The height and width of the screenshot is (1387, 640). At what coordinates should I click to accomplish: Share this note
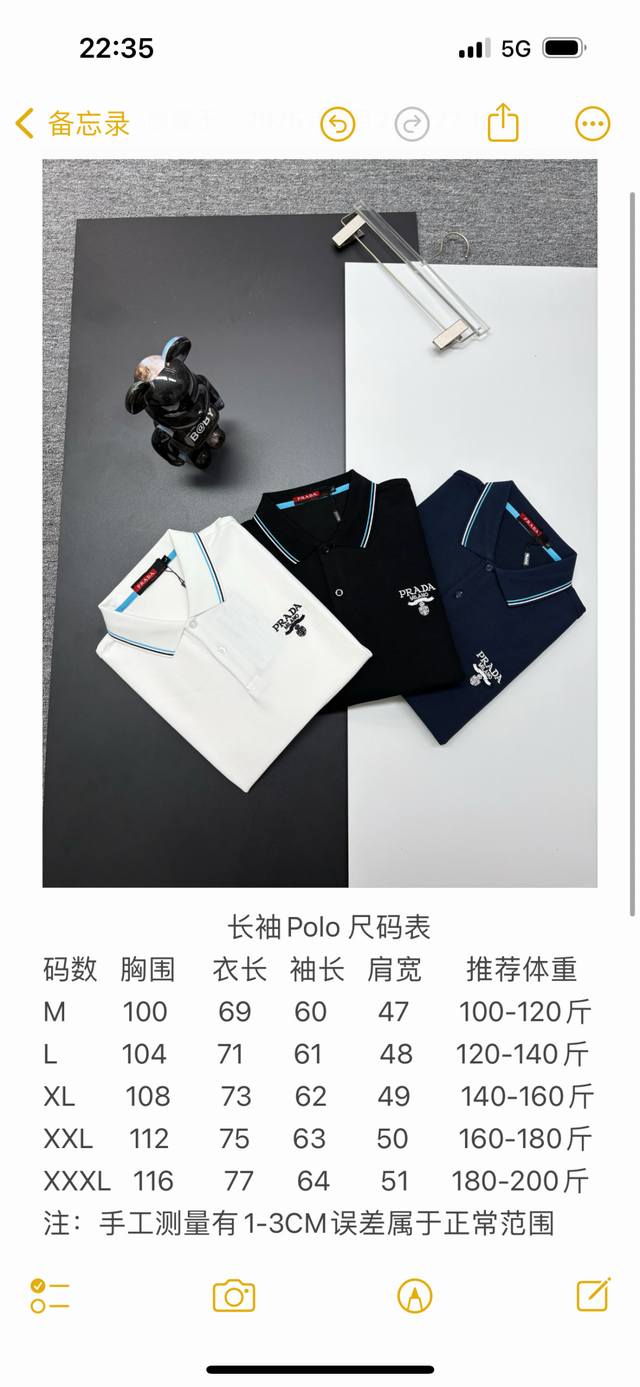click(503, 123)
